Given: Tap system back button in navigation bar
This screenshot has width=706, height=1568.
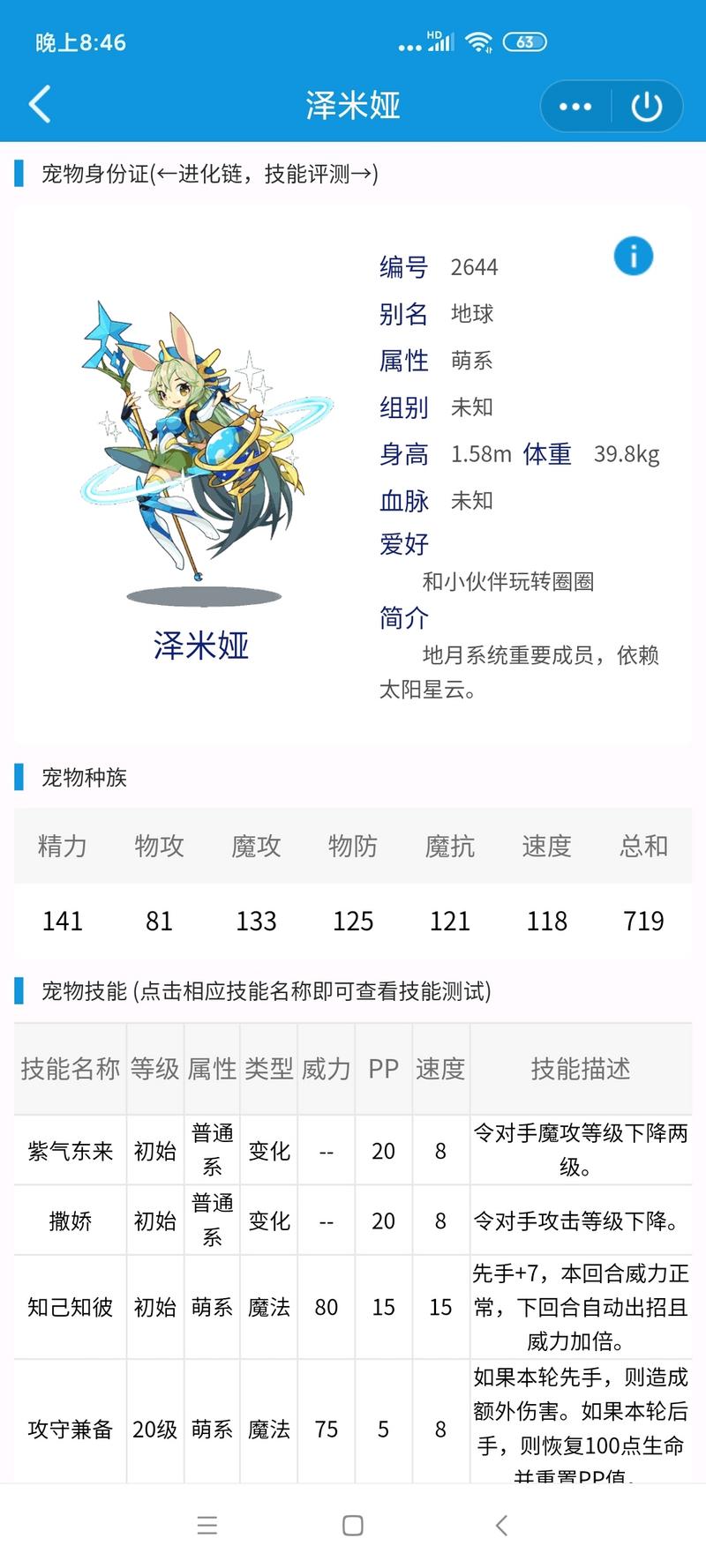Looking at the screenshot, I should point(501,1526).
